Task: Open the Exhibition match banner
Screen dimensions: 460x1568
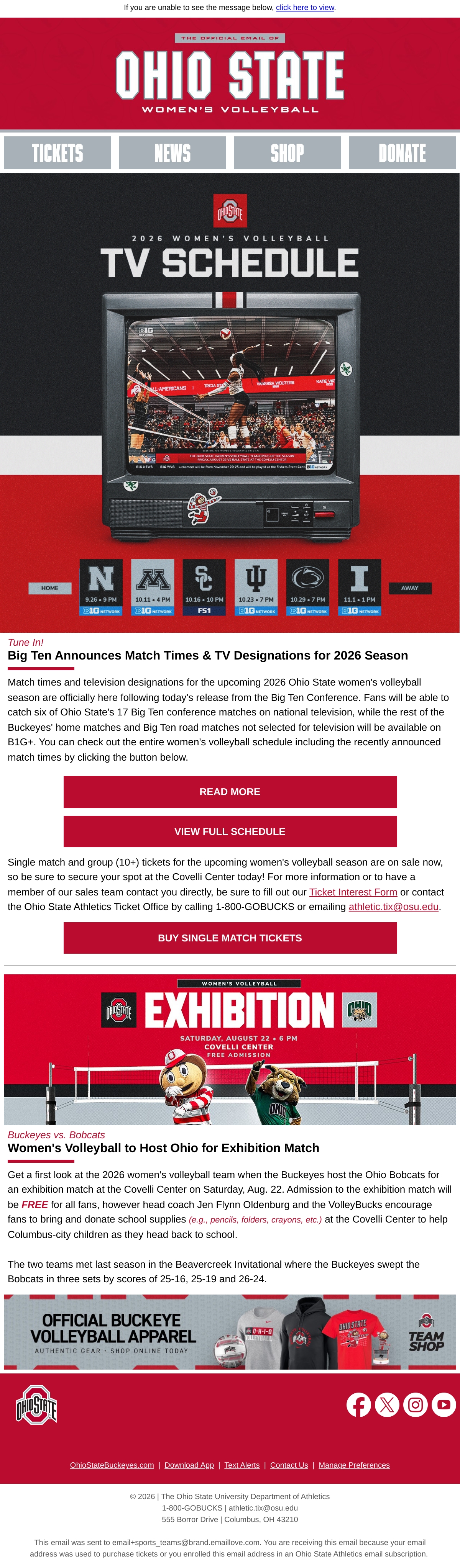Action: pyautogui.click(x=230, y=1049)
